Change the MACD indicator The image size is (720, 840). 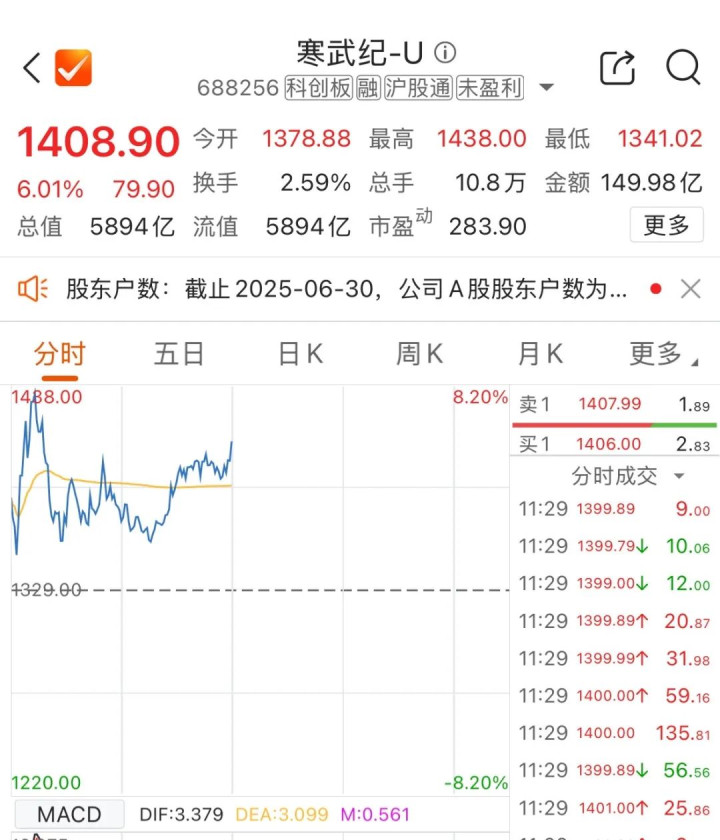click(x=69, y=815)
